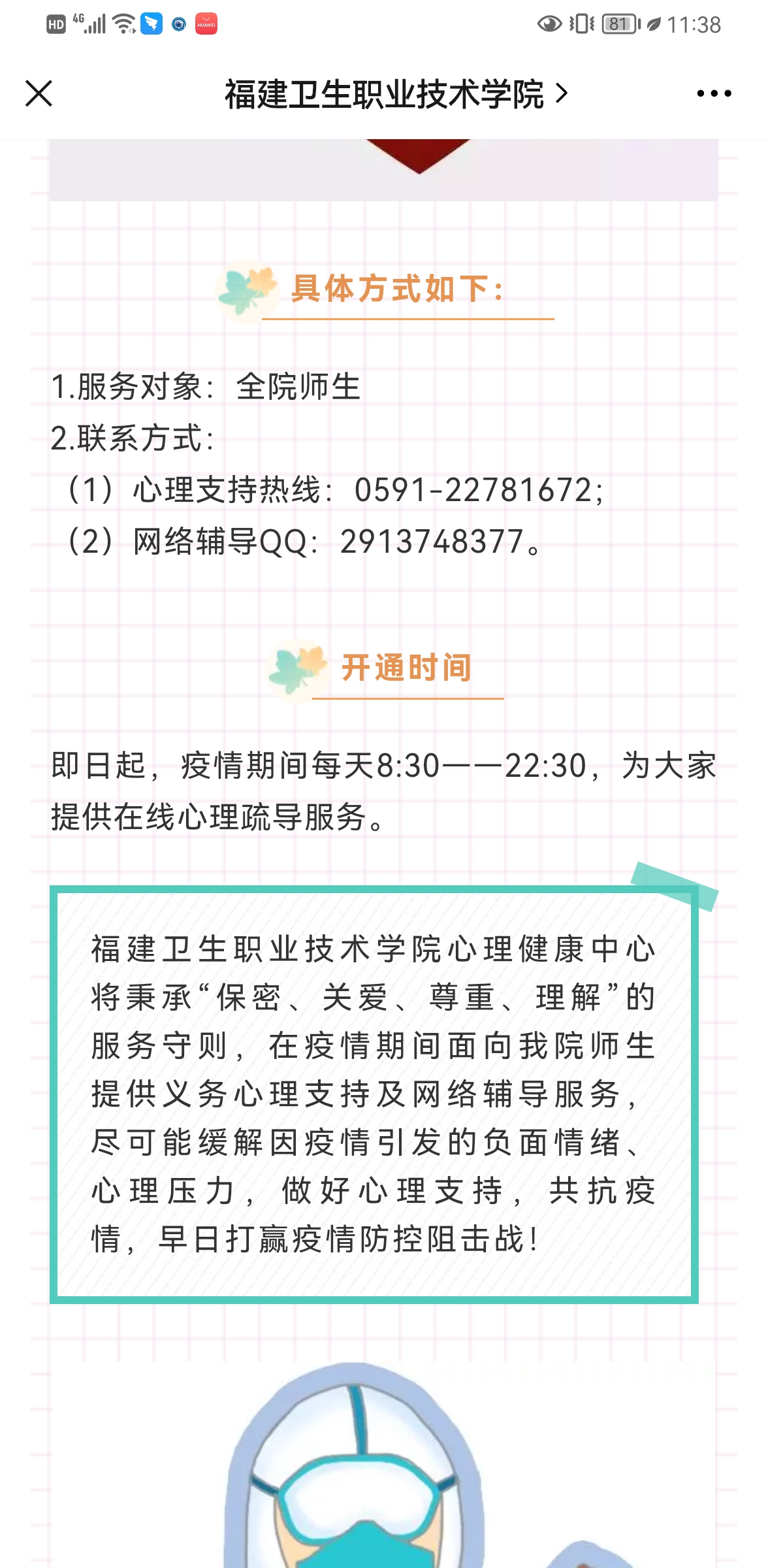Open the three-dot more options menu
The width and height of the screenshot is (768, 1568).
(x=714, y=94)
